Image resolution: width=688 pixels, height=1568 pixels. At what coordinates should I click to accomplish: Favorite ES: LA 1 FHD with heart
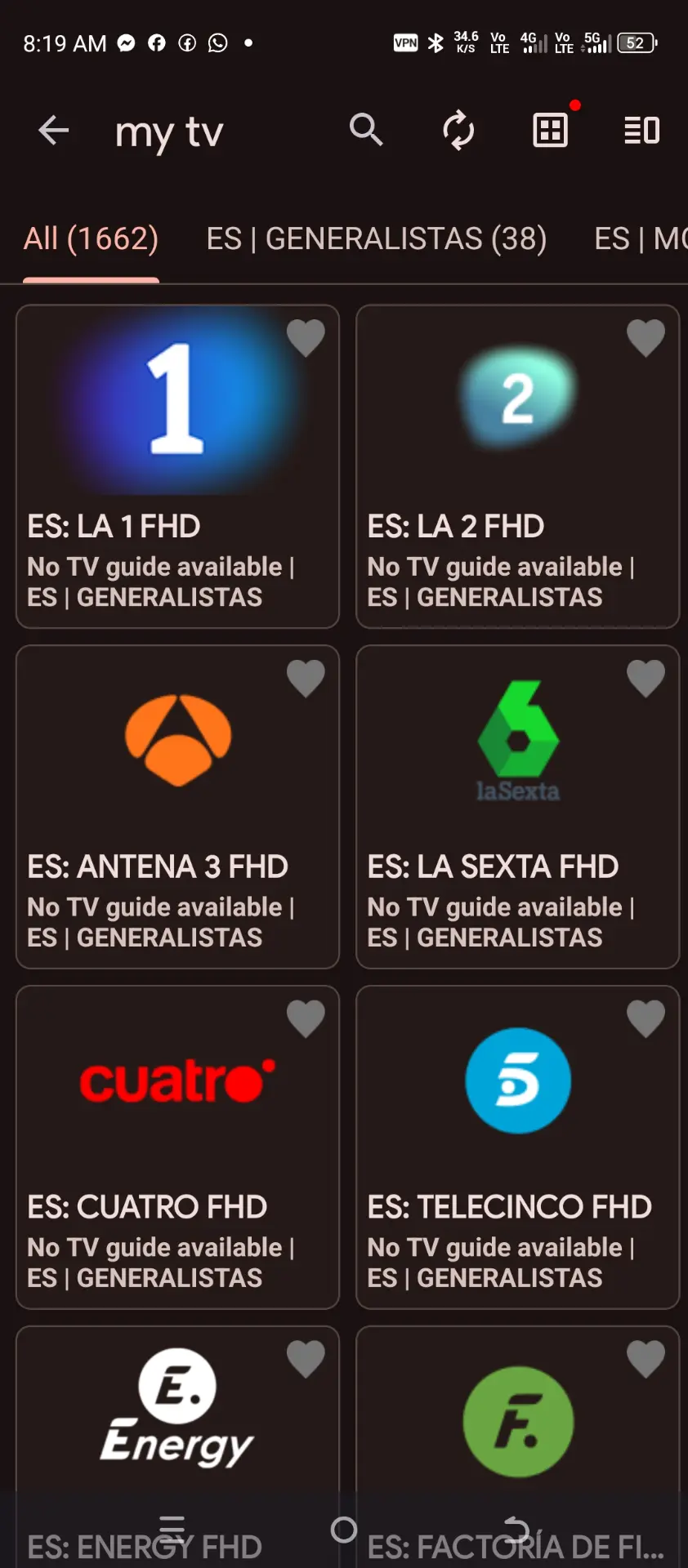(x=306, y=337)
